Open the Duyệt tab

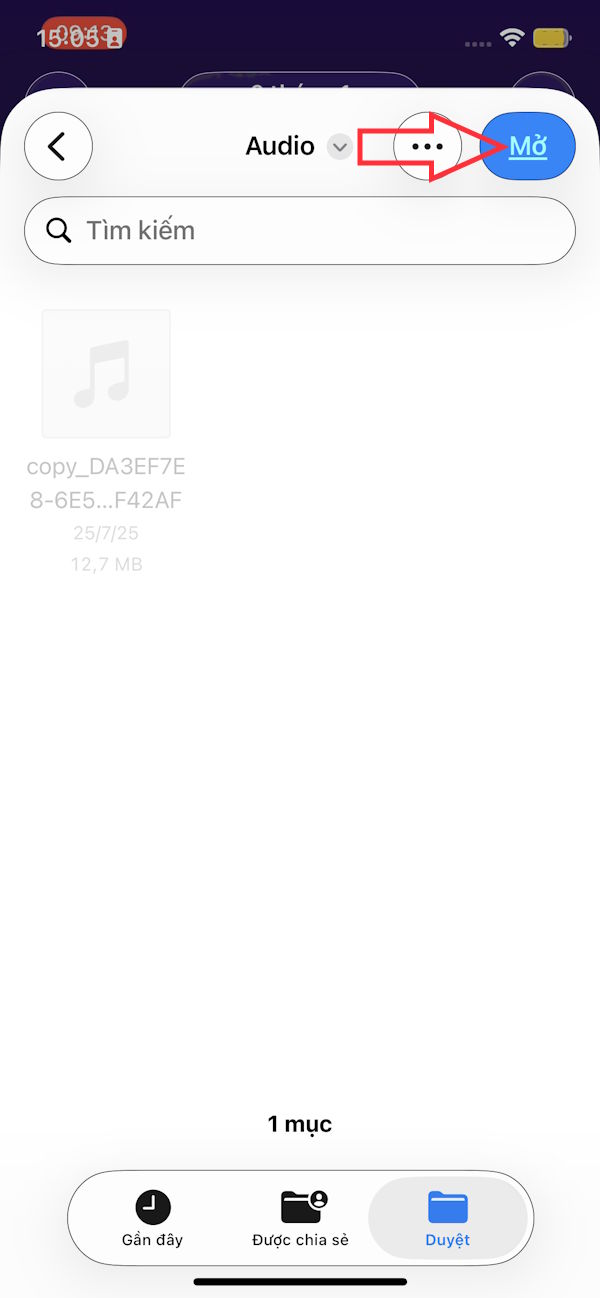pos(447,1218)
